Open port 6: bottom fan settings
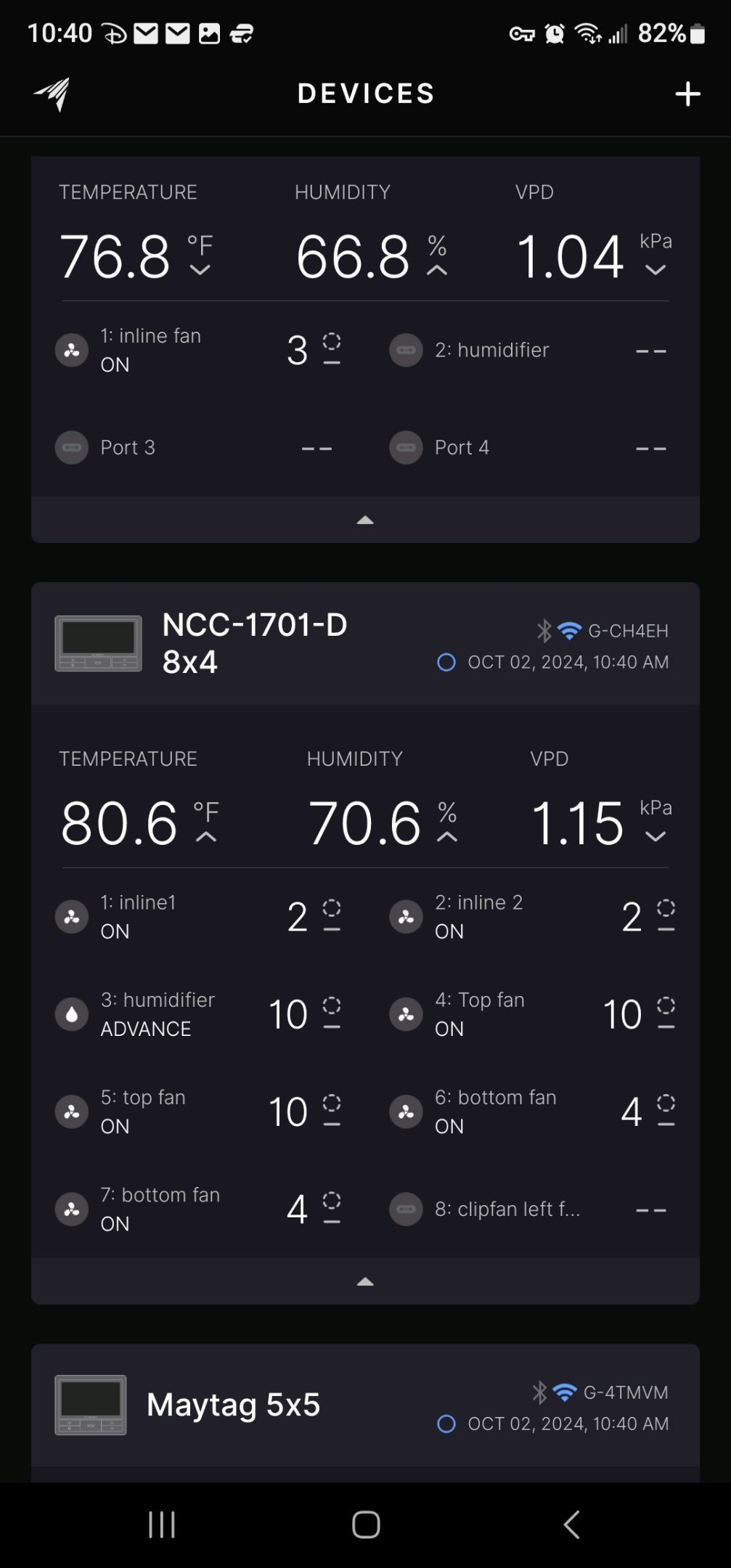The image size is (731, 1568). (531, 1111)
